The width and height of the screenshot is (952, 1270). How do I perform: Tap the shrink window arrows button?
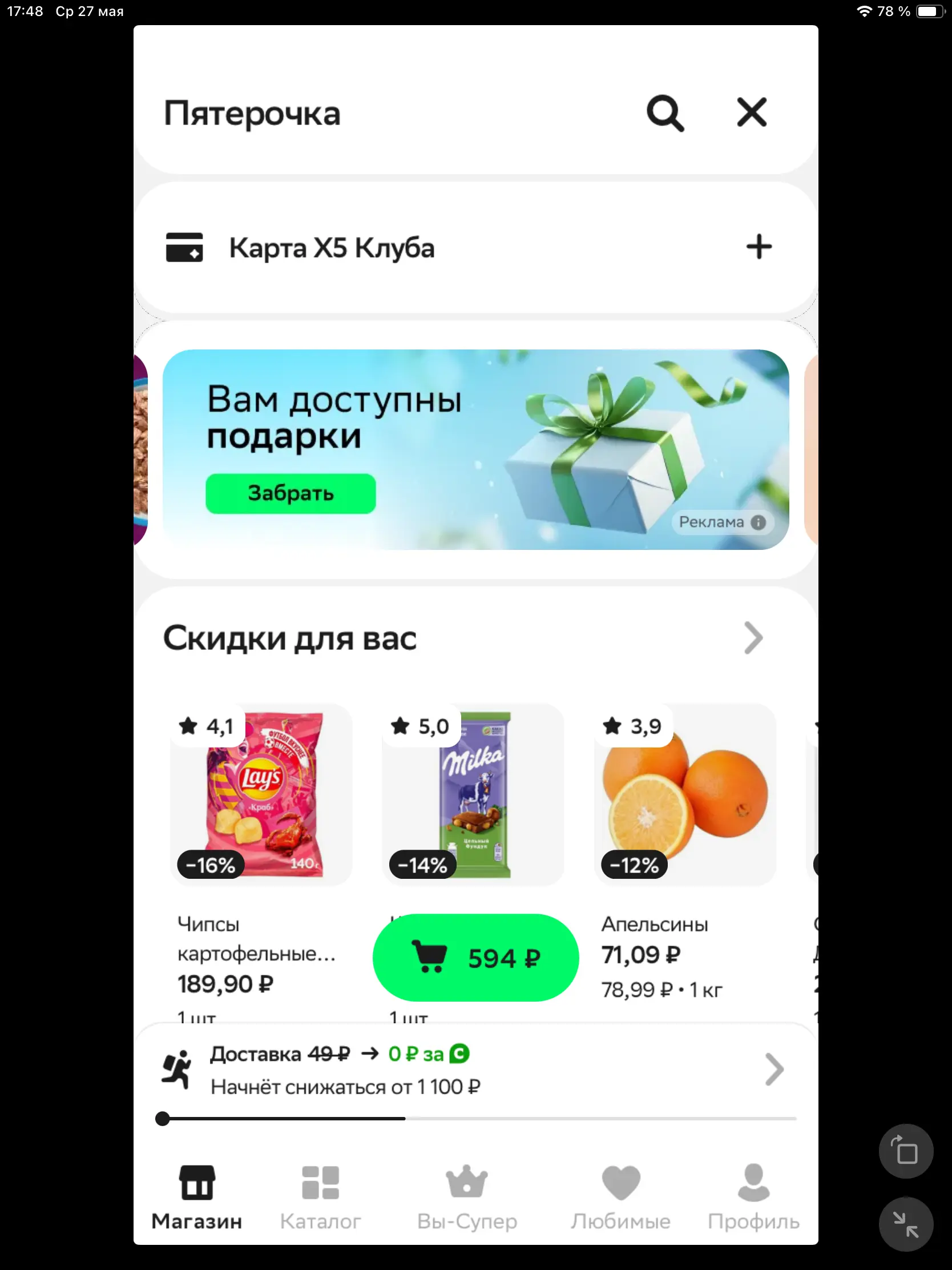pos(906,1225)
